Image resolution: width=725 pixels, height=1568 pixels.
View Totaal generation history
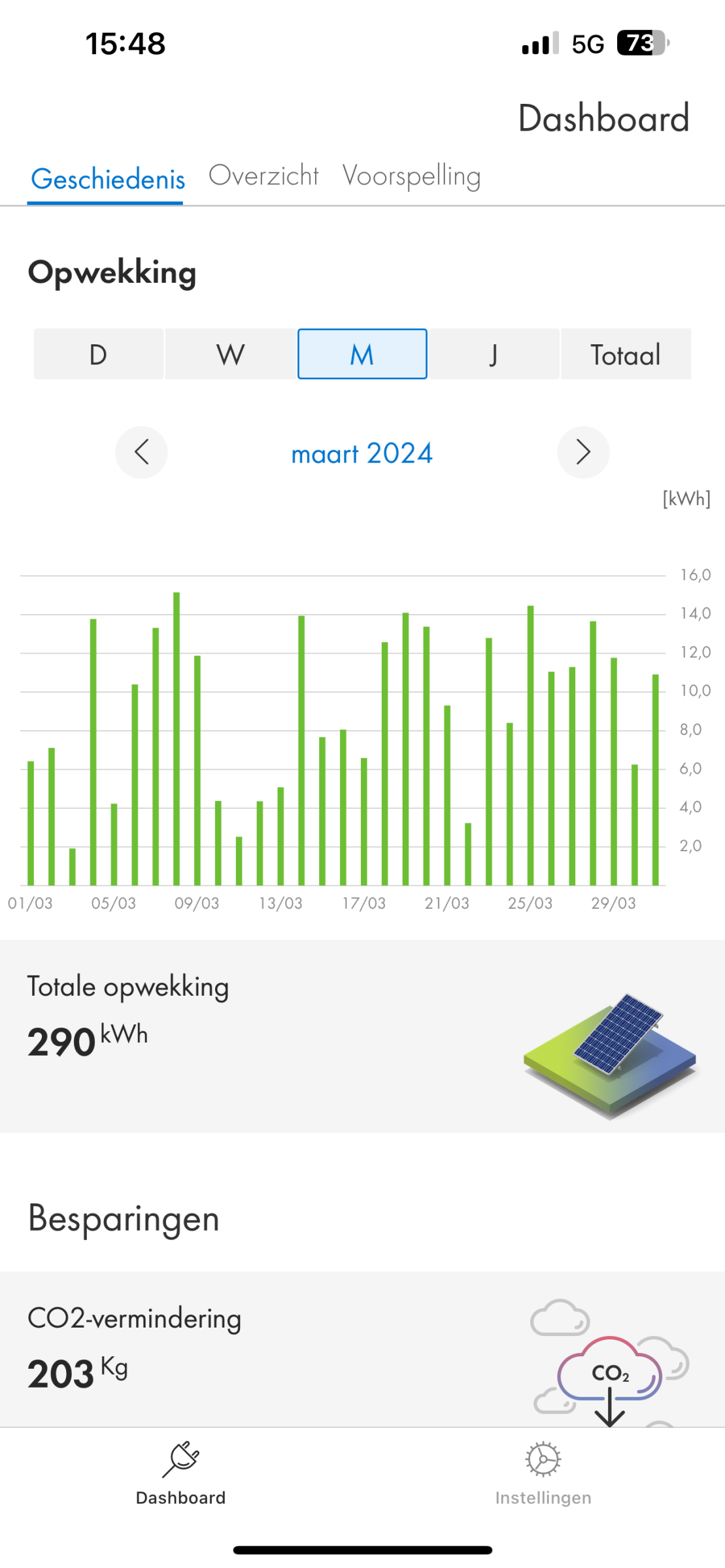626,354
